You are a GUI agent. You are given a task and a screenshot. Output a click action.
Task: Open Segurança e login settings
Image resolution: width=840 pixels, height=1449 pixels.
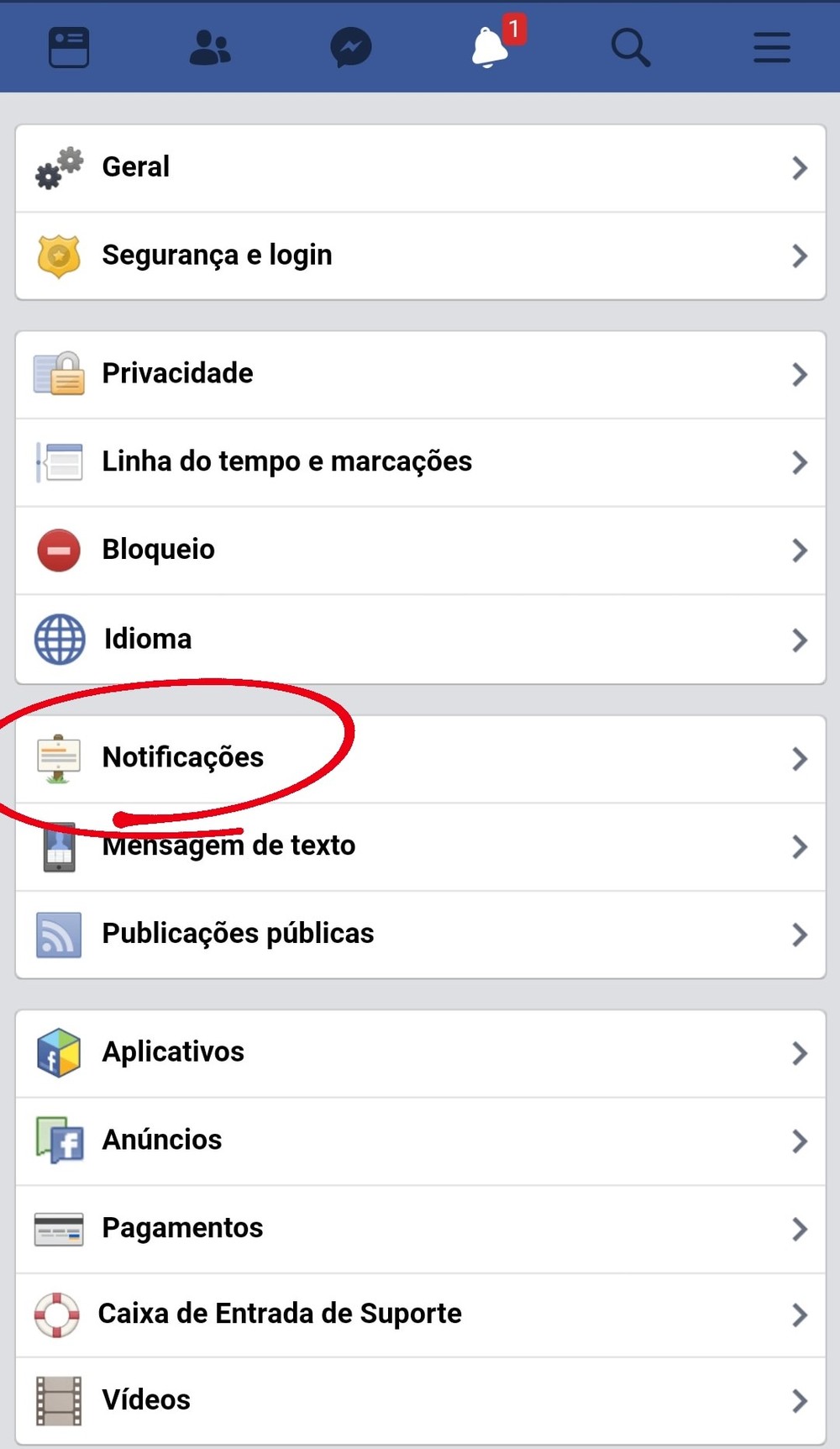(x=420, y=256)
